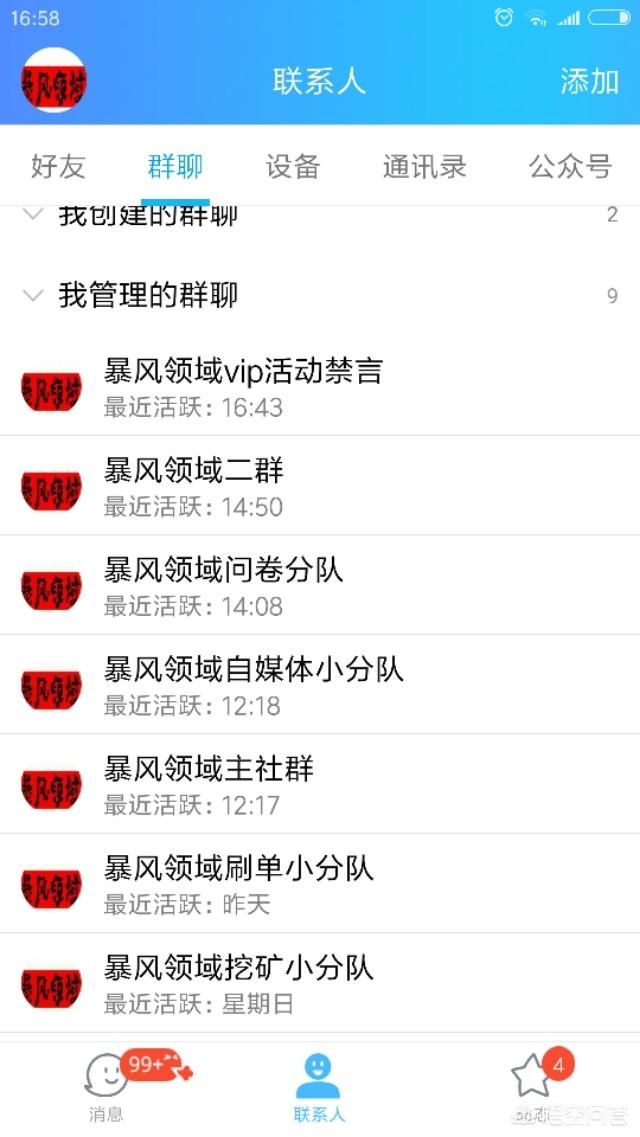Open the 通讯录 tab
The height and width of the screenshot is (1137, 640).
[x=424, y=167]
